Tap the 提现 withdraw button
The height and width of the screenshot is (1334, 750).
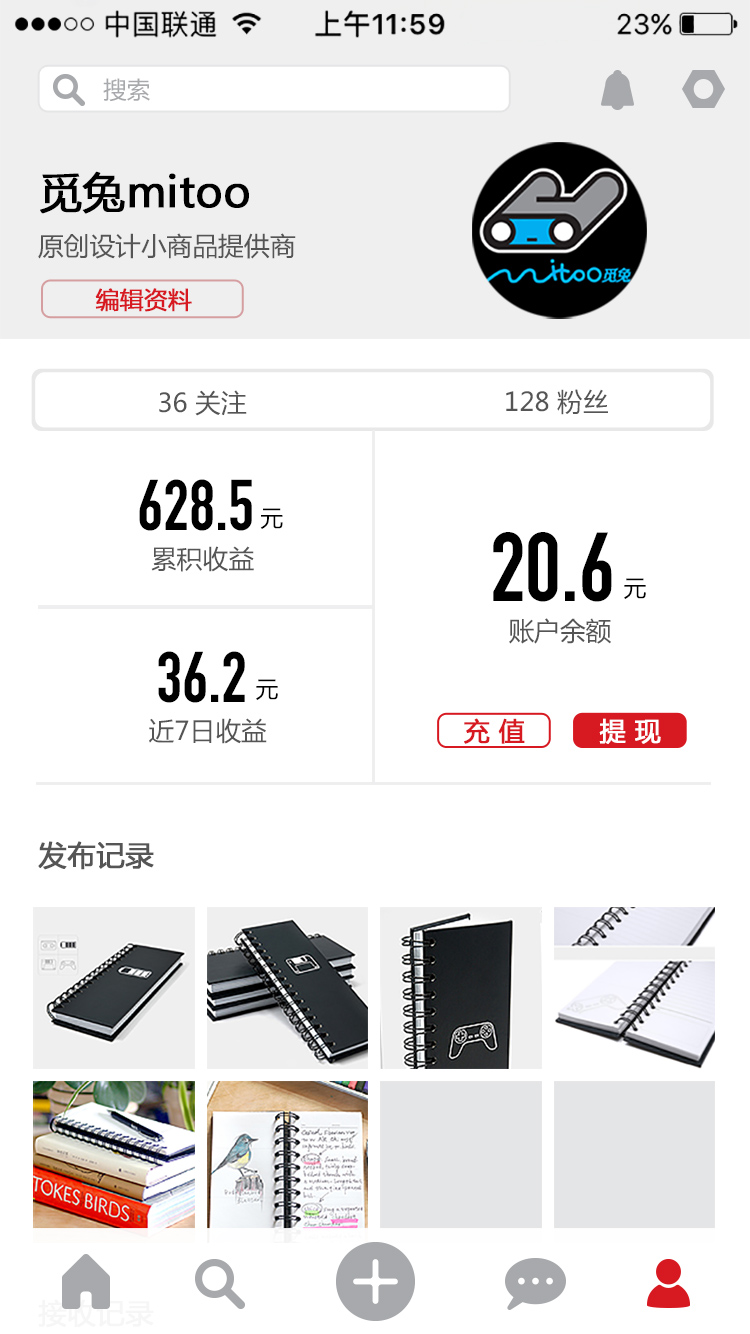tap(630, 731)
